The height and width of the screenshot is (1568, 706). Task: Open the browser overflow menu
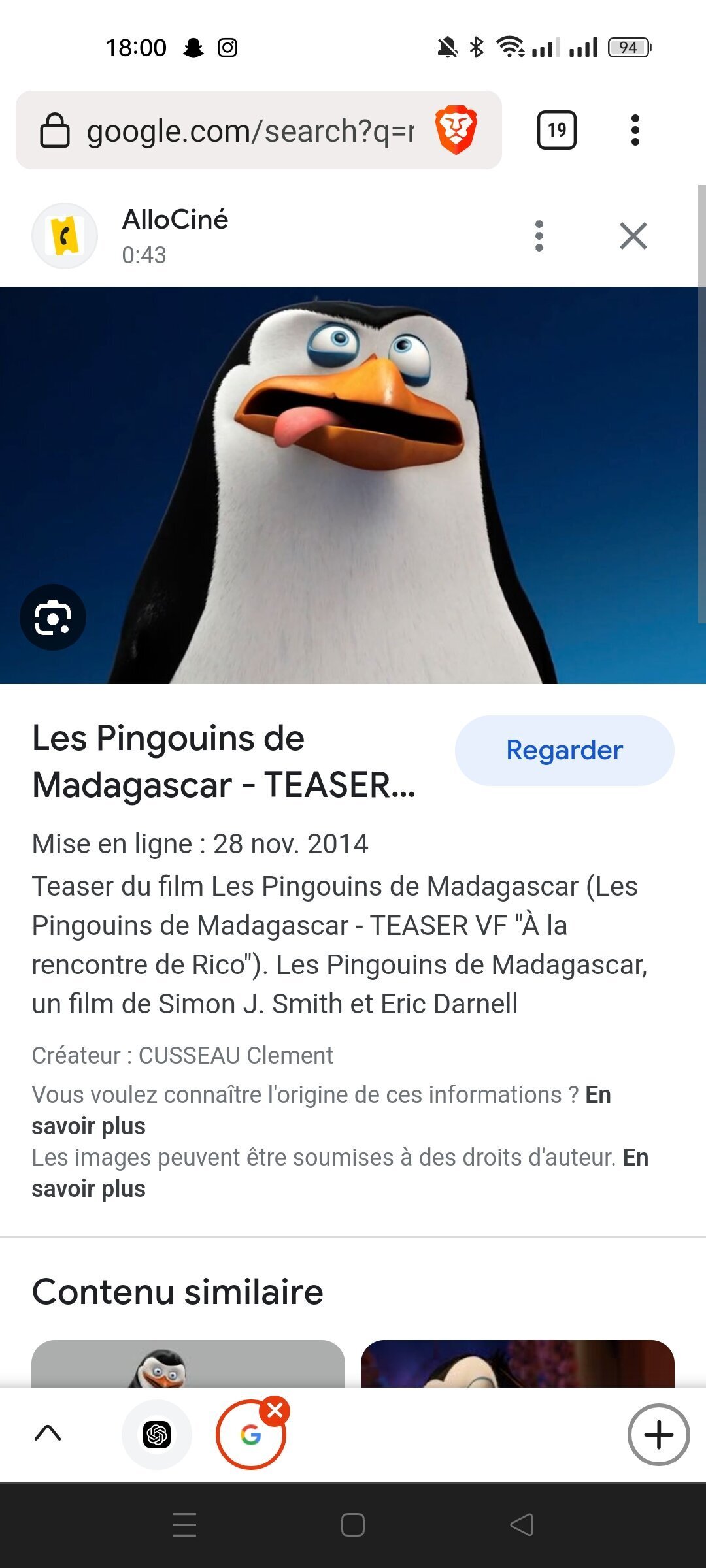coord(635,130)
